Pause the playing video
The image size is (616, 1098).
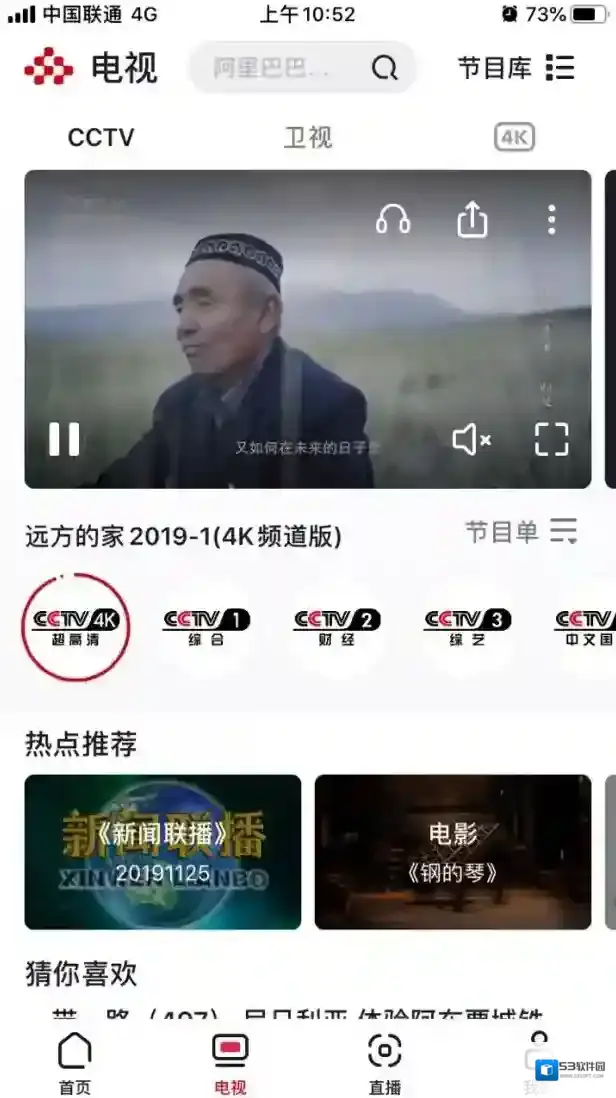point(64,439)
